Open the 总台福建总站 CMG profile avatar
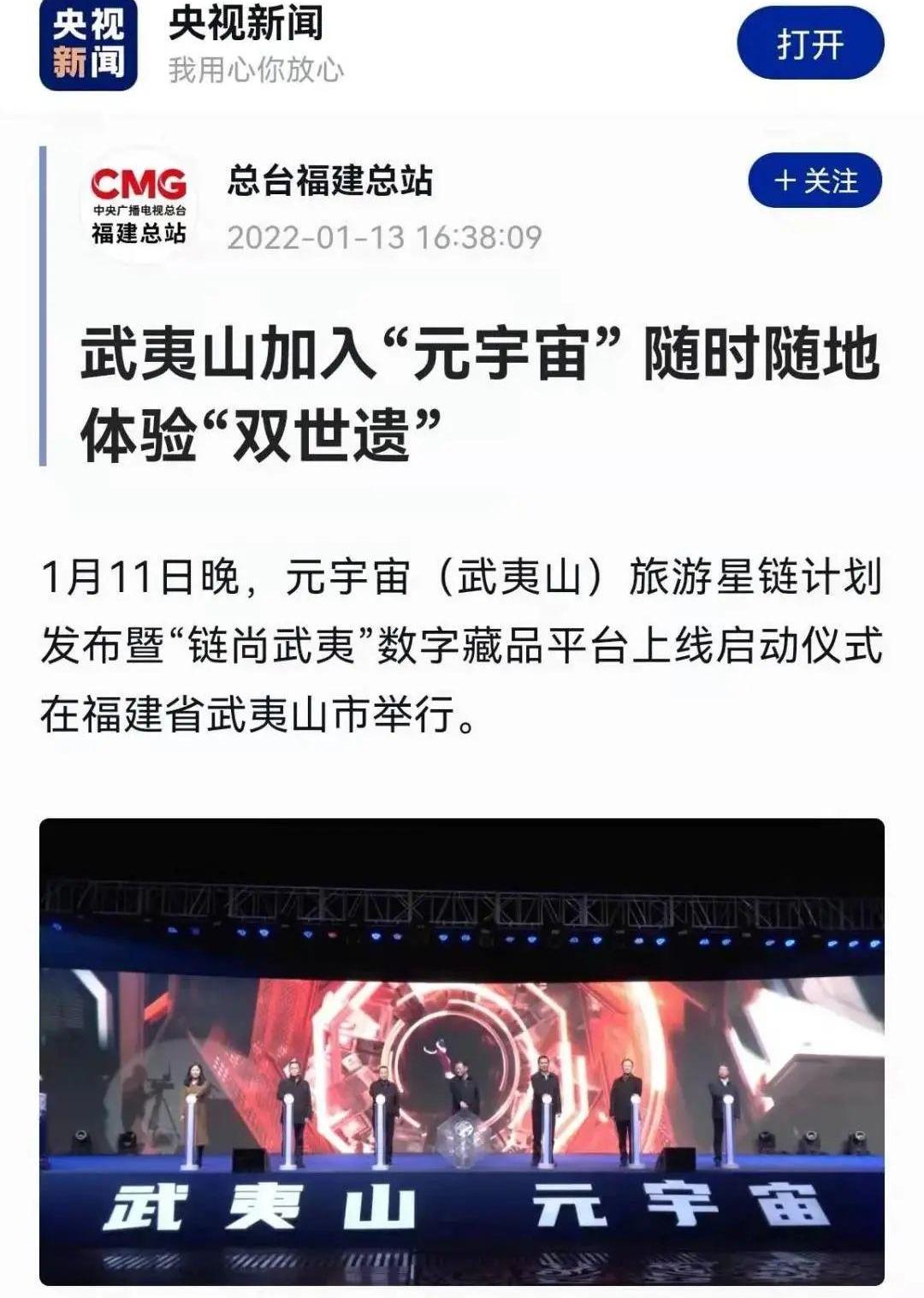This screenshot has width=924, height=1298. click(x=139, y=205)
